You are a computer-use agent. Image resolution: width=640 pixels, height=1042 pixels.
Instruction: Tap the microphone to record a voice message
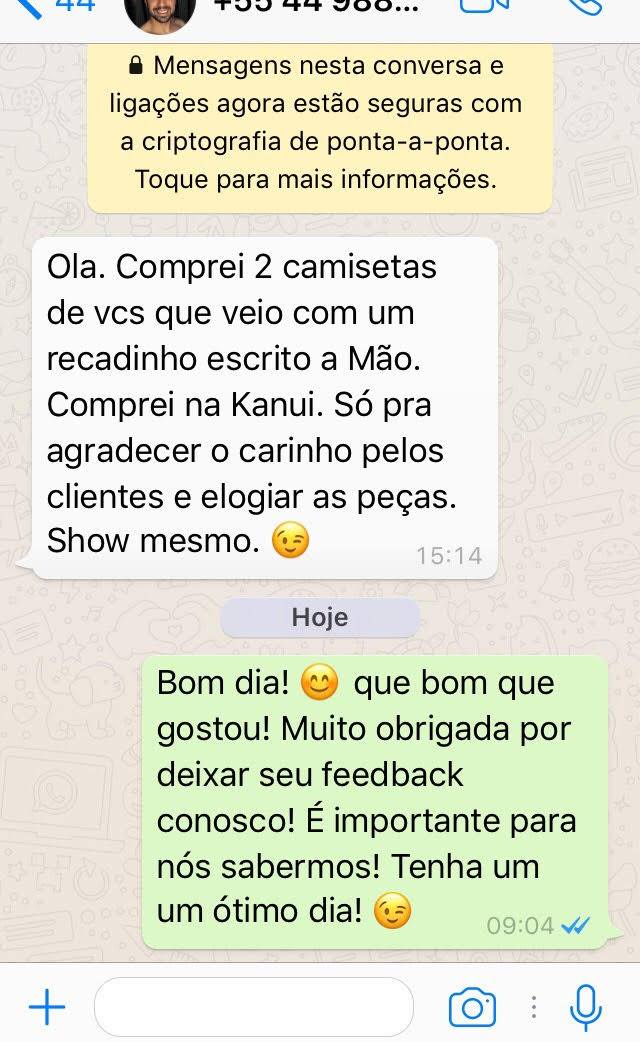click(585, 1006)
